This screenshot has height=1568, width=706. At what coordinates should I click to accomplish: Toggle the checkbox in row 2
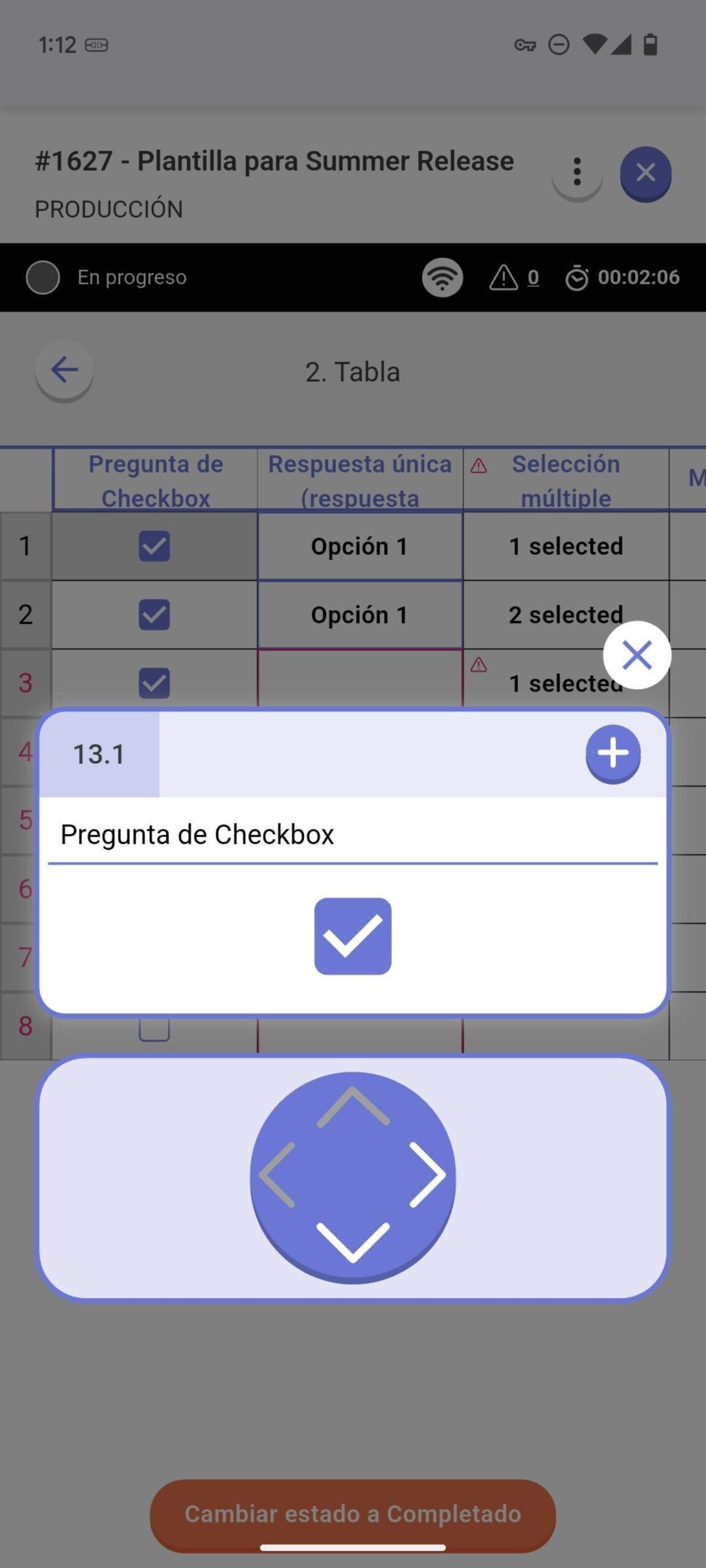[x=154, y=614]
